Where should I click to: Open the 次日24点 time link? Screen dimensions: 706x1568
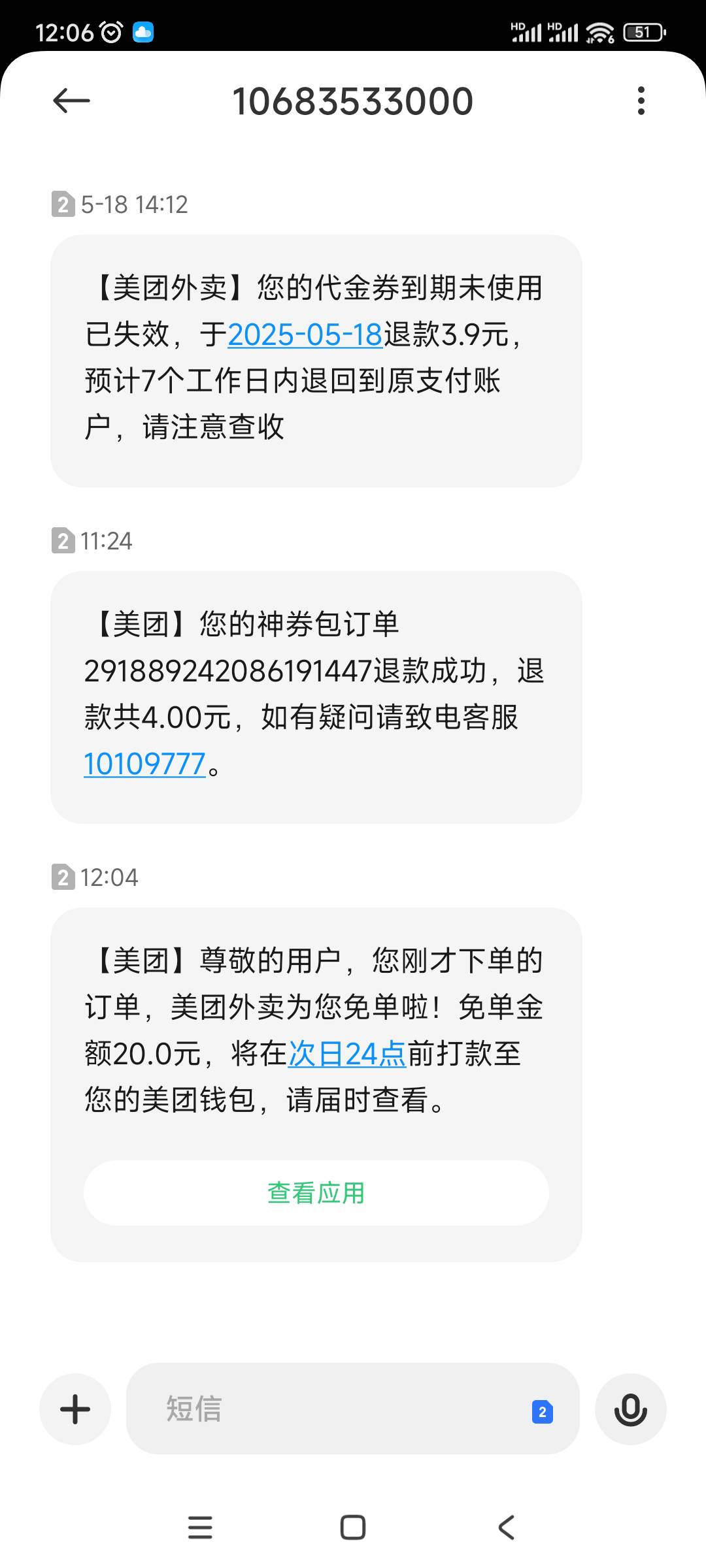[347, 1054]
